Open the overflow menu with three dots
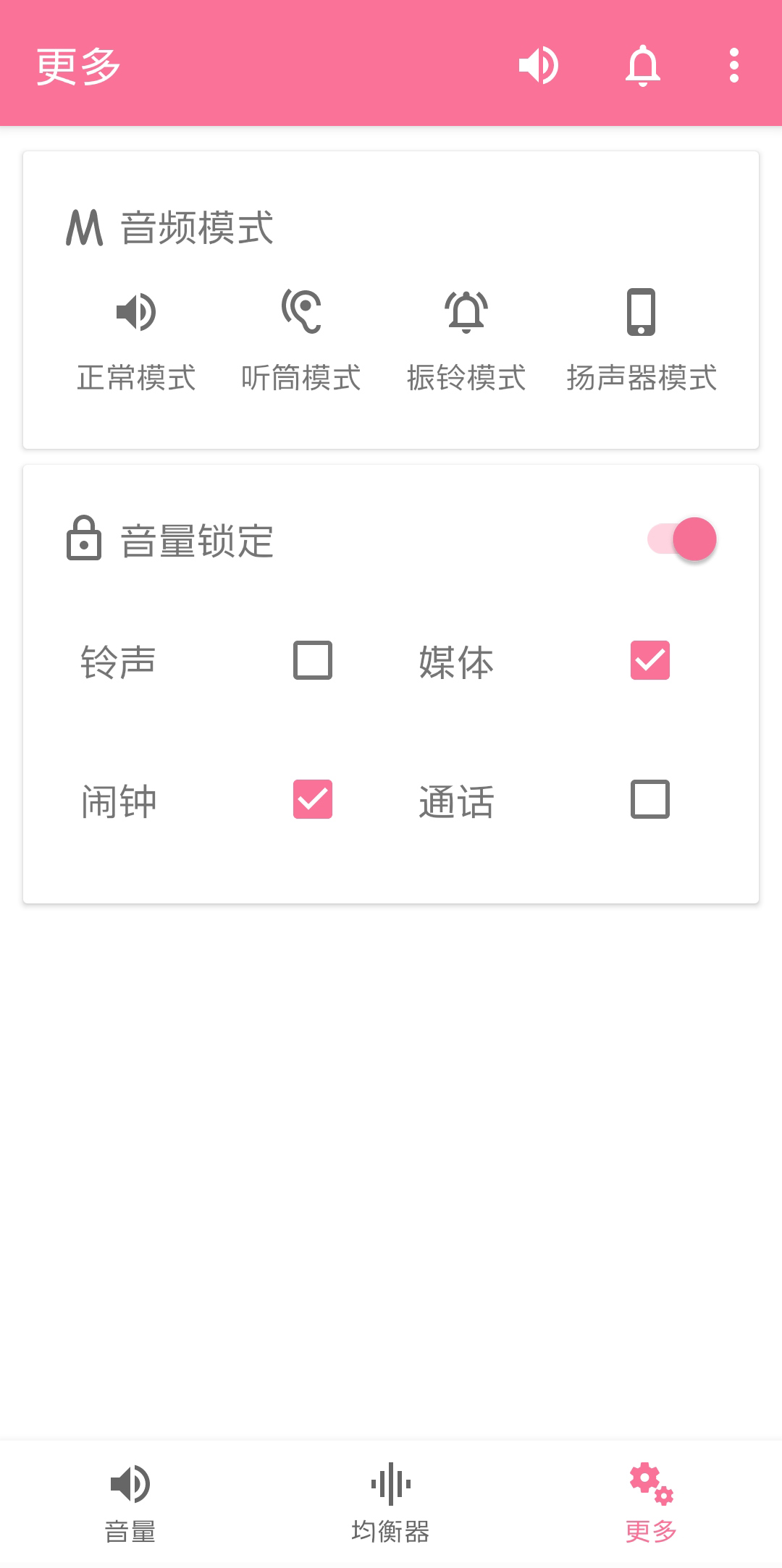This screenshot has width=782, height=1568. point(736,65)
